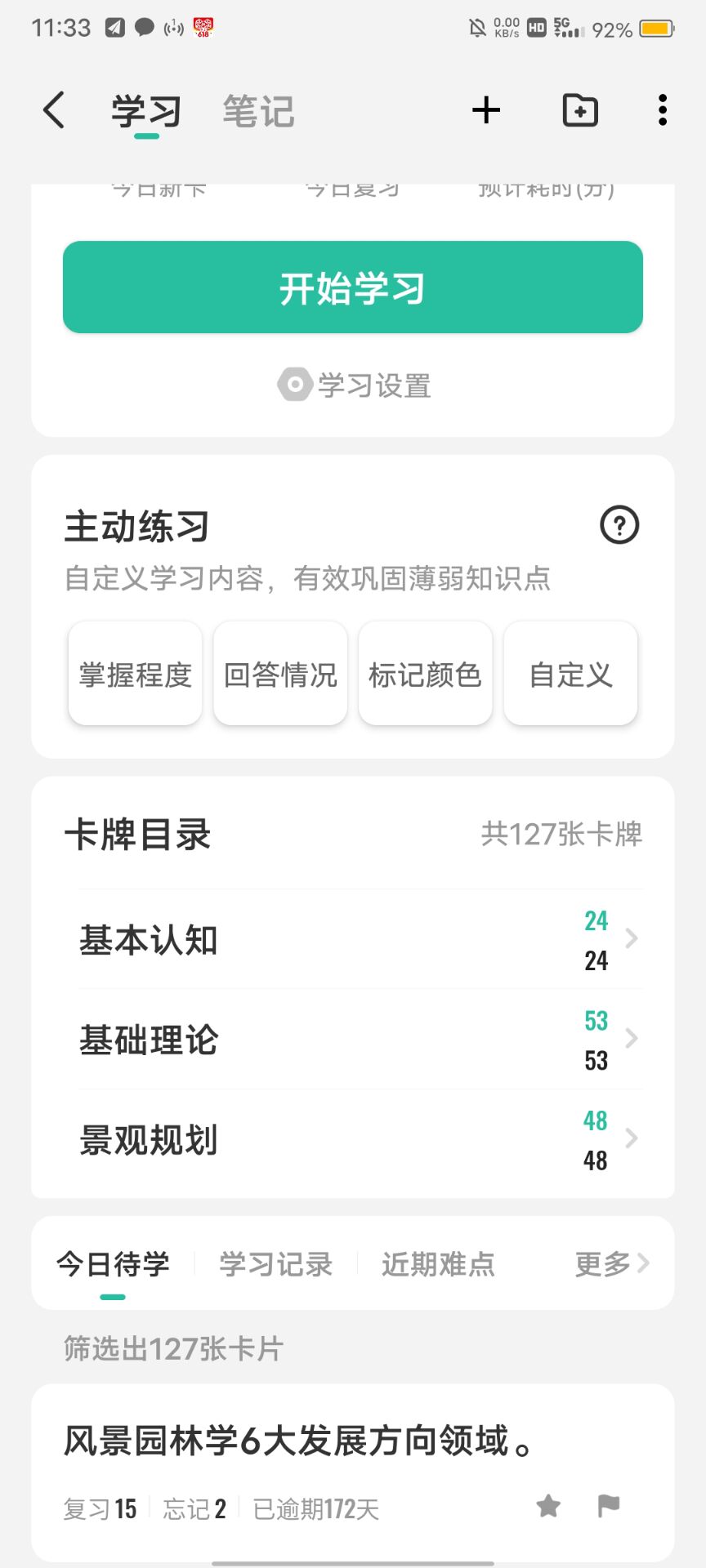Switch to the 笔记 tab
Screen dimensions: 706x1568
(x=258, y=111)
